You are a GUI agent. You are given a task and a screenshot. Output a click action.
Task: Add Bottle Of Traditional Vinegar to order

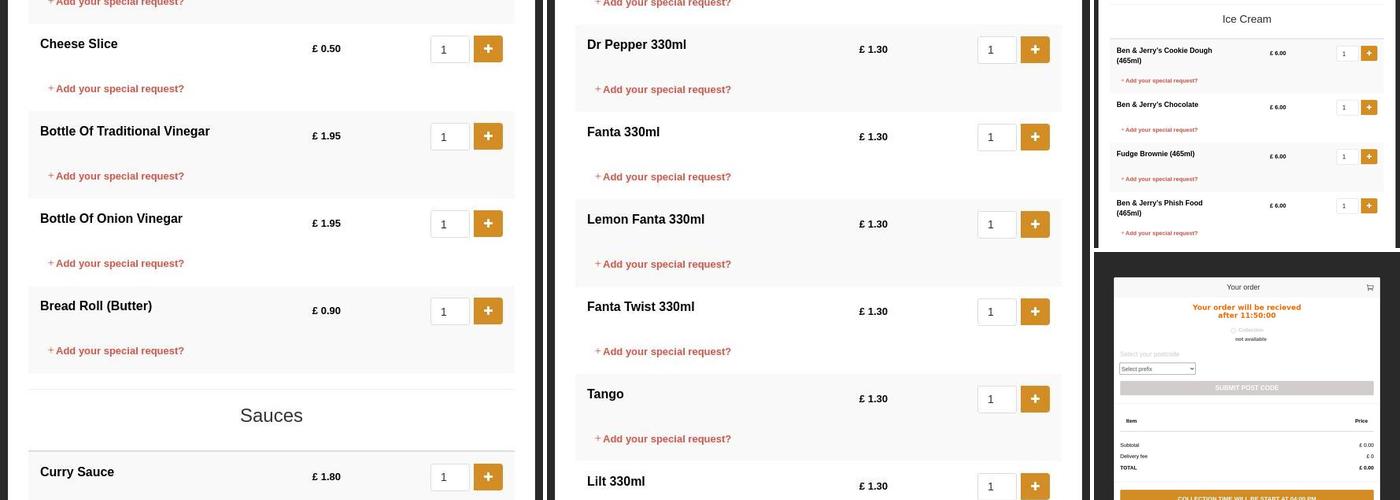pos(488,136)
